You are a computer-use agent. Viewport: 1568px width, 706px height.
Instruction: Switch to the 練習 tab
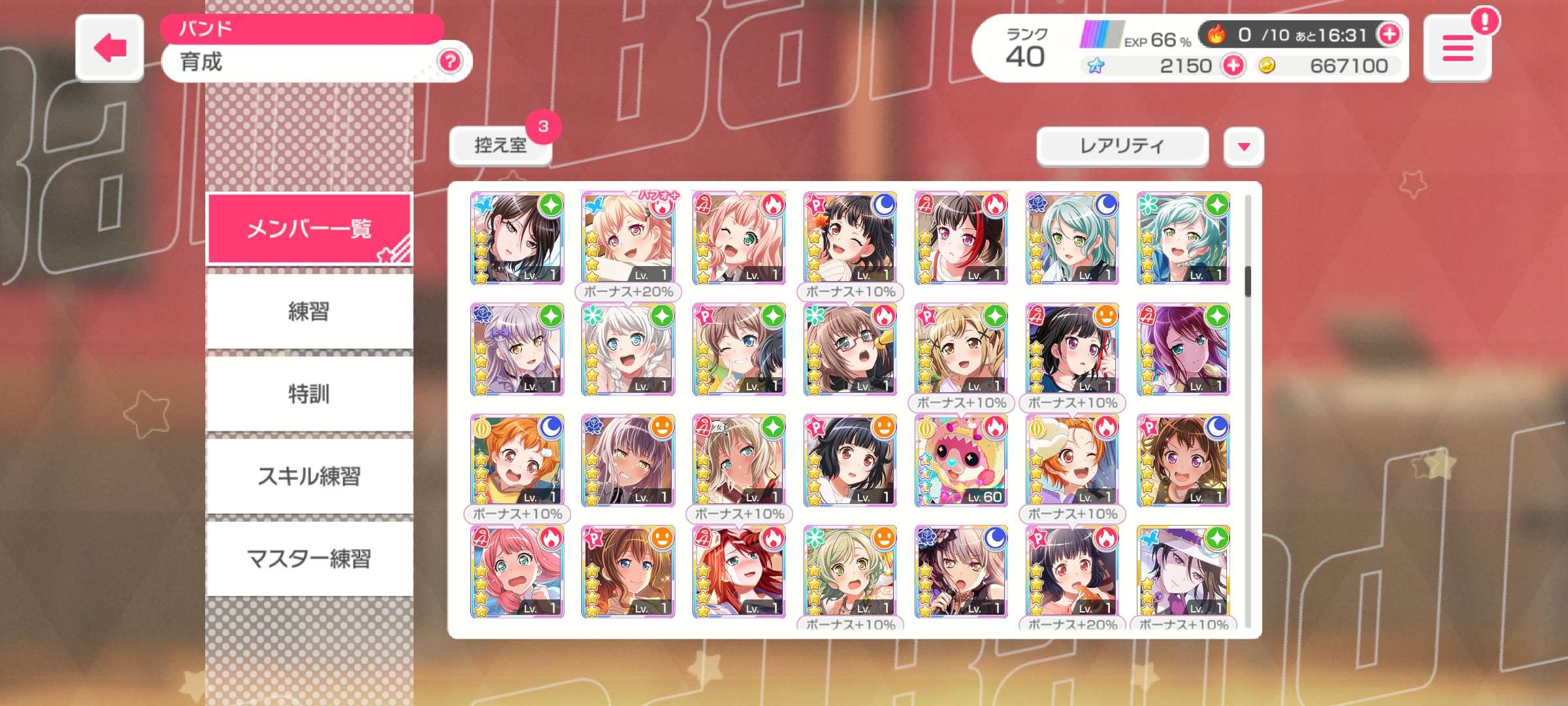tap(309, 311)
